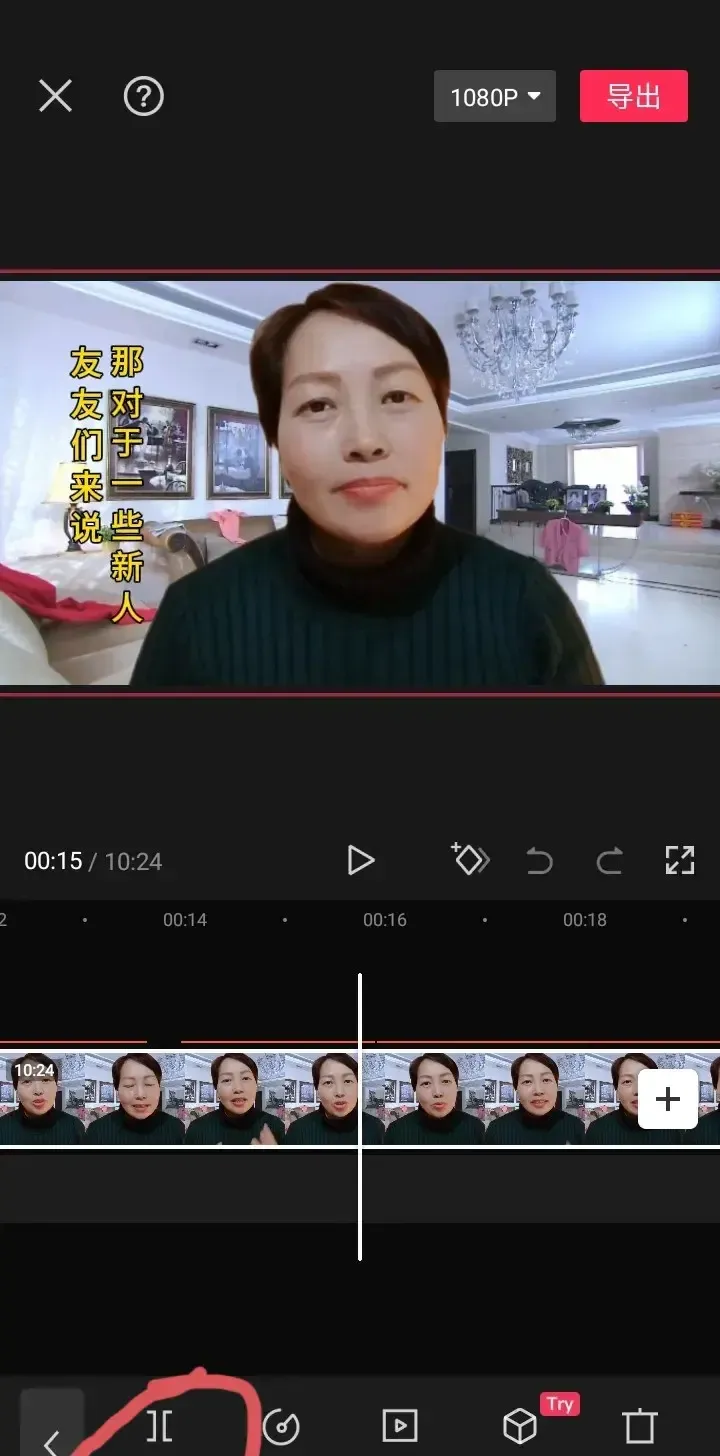Open the speed adjustment tool

280,1427
